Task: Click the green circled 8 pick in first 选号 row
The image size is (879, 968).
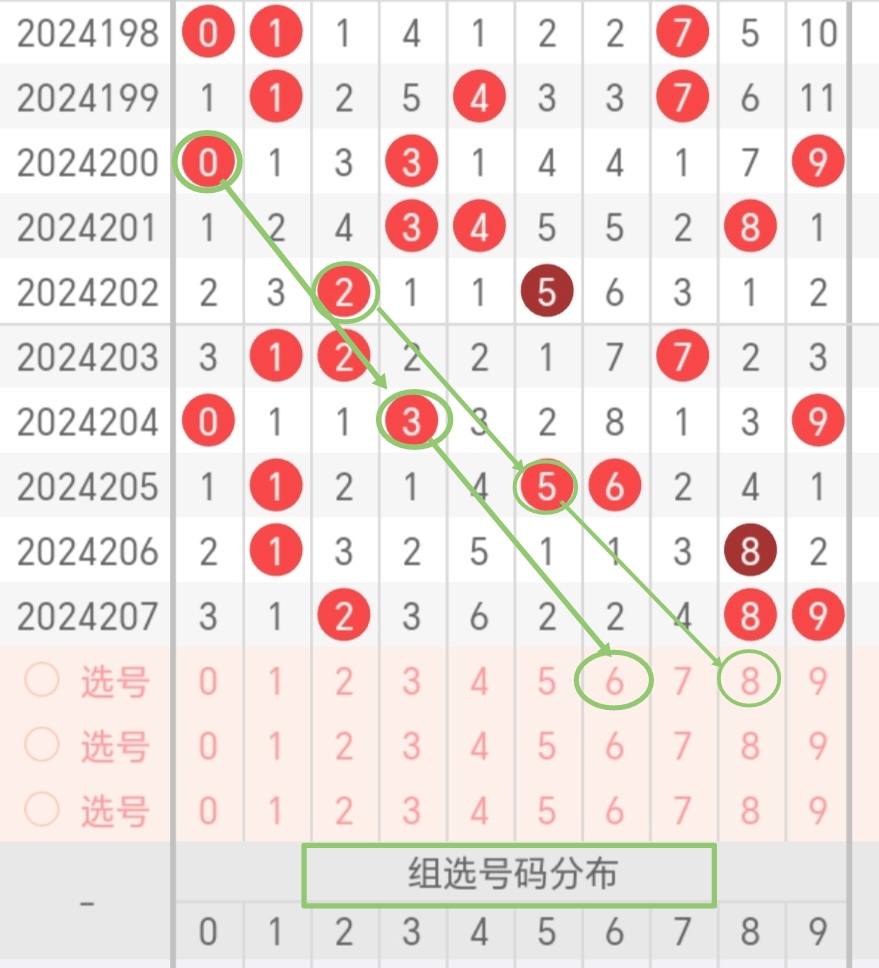Action: 750,679
